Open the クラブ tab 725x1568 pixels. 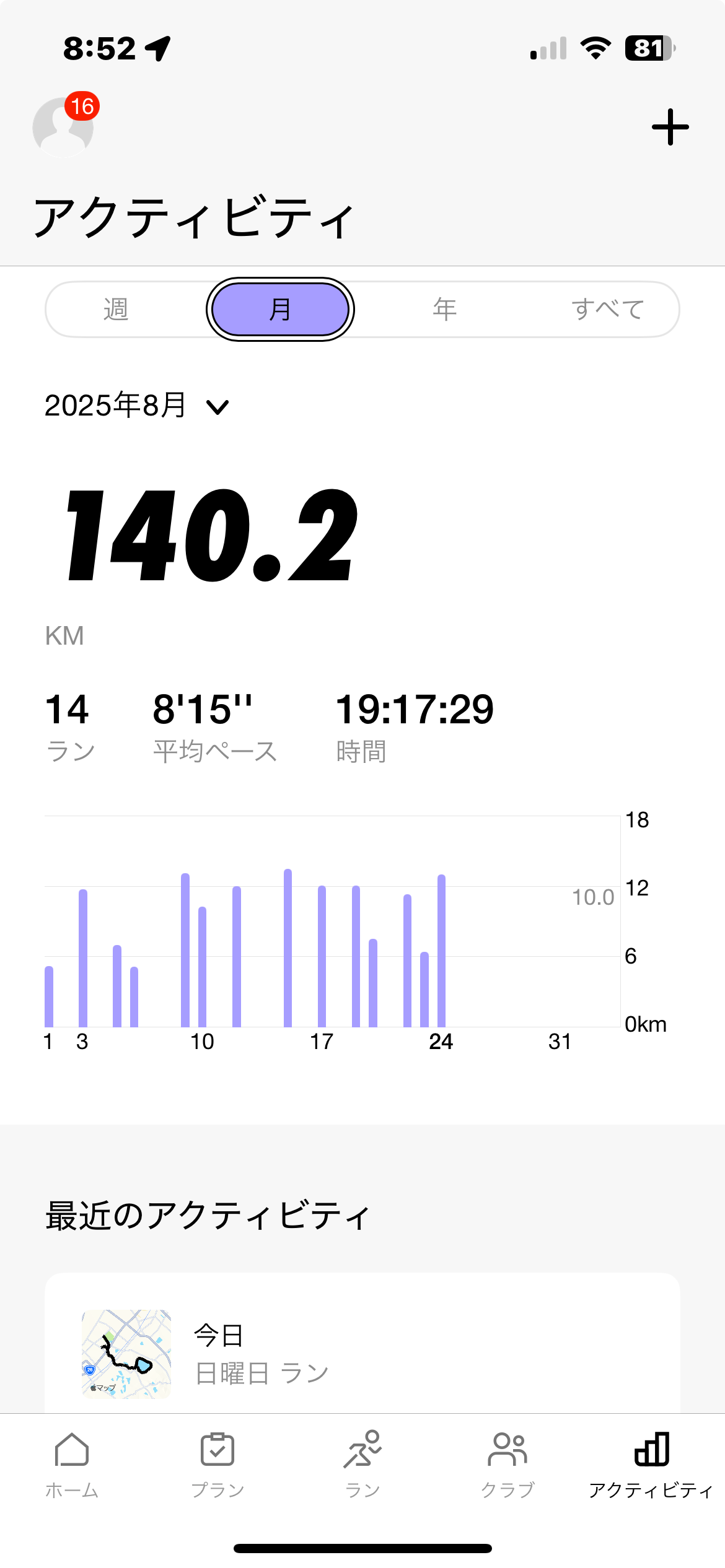point(507,1465)
